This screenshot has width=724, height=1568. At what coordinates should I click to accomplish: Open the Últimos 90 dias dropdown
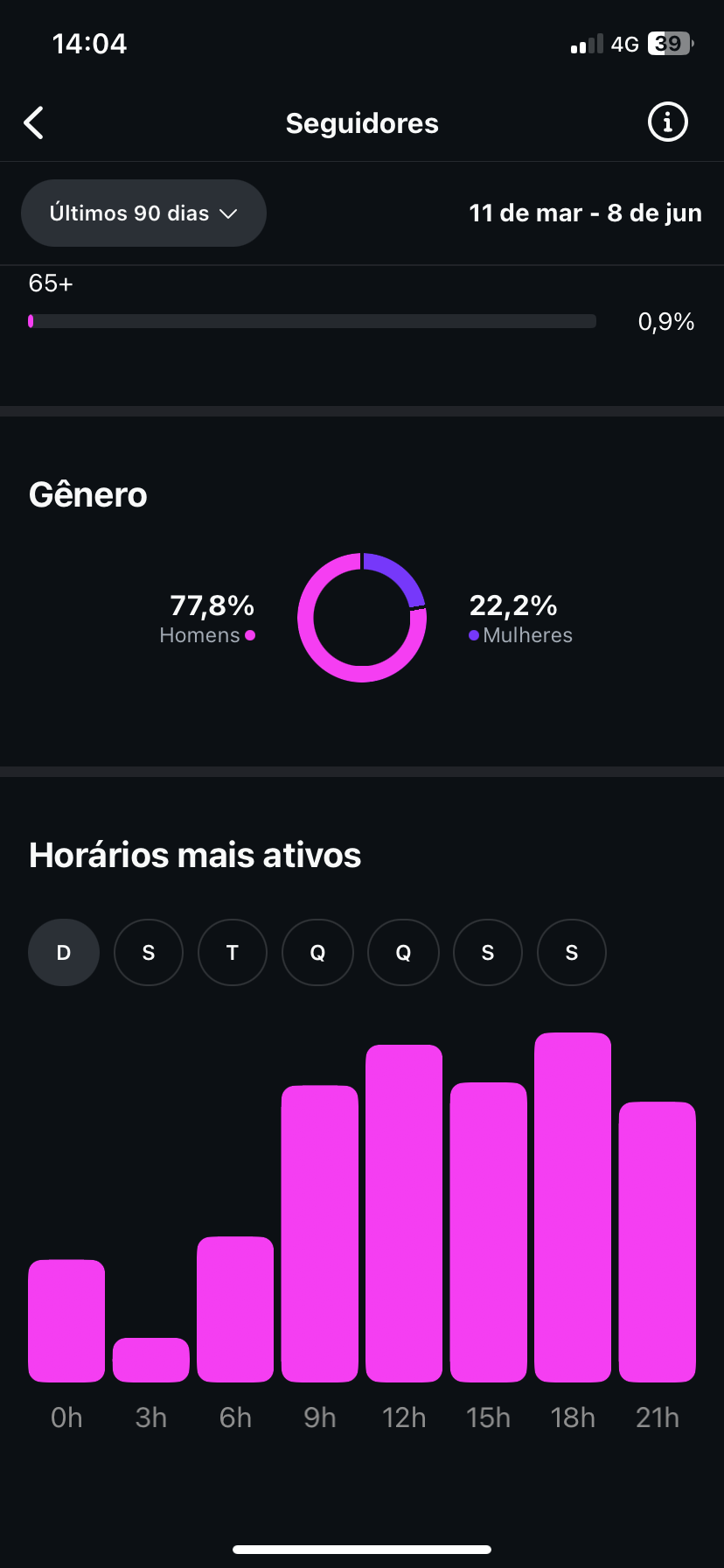pos(143,213)
